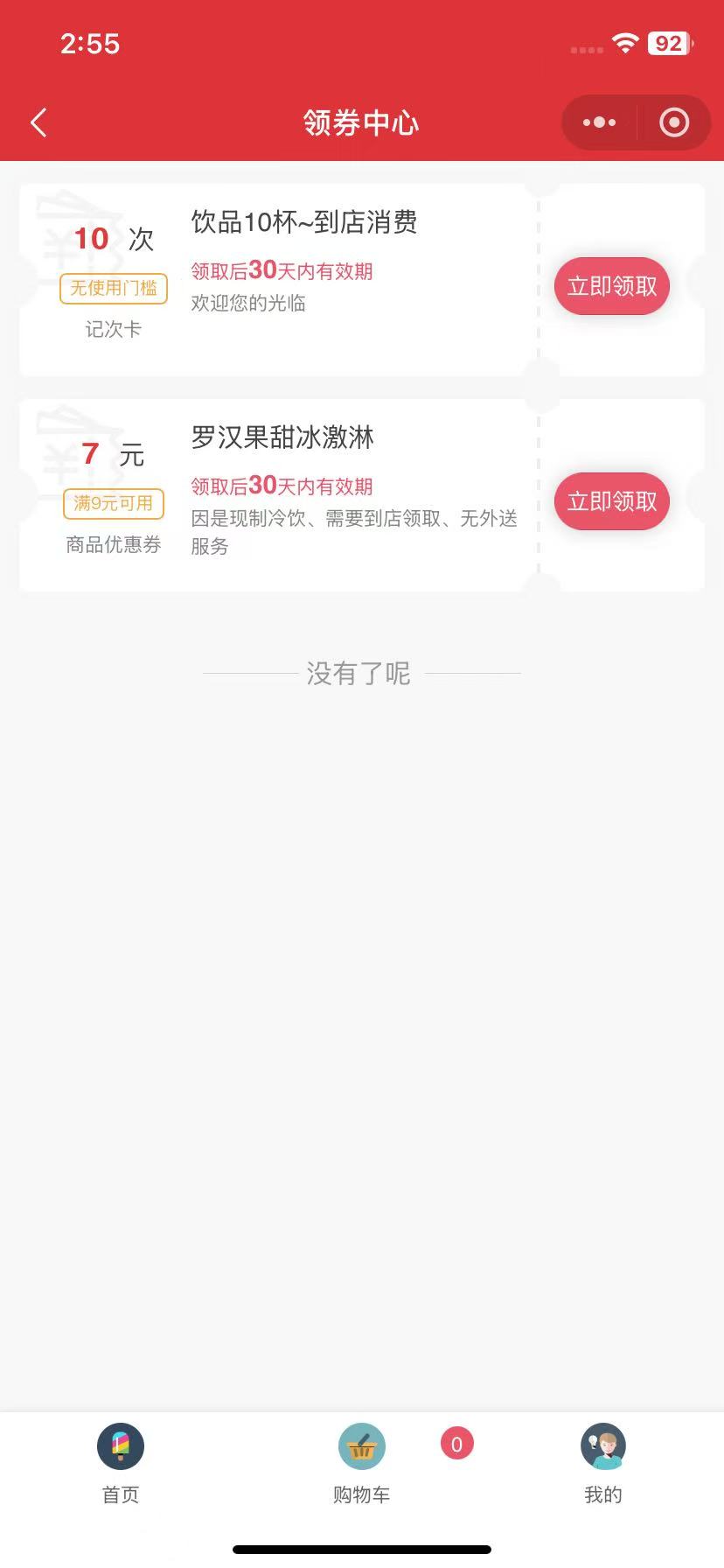Claim the 罗汉果甜冰激淋 coupon with 立即领取
This screenshot has height=1568, width=724.
pos(612,501)
